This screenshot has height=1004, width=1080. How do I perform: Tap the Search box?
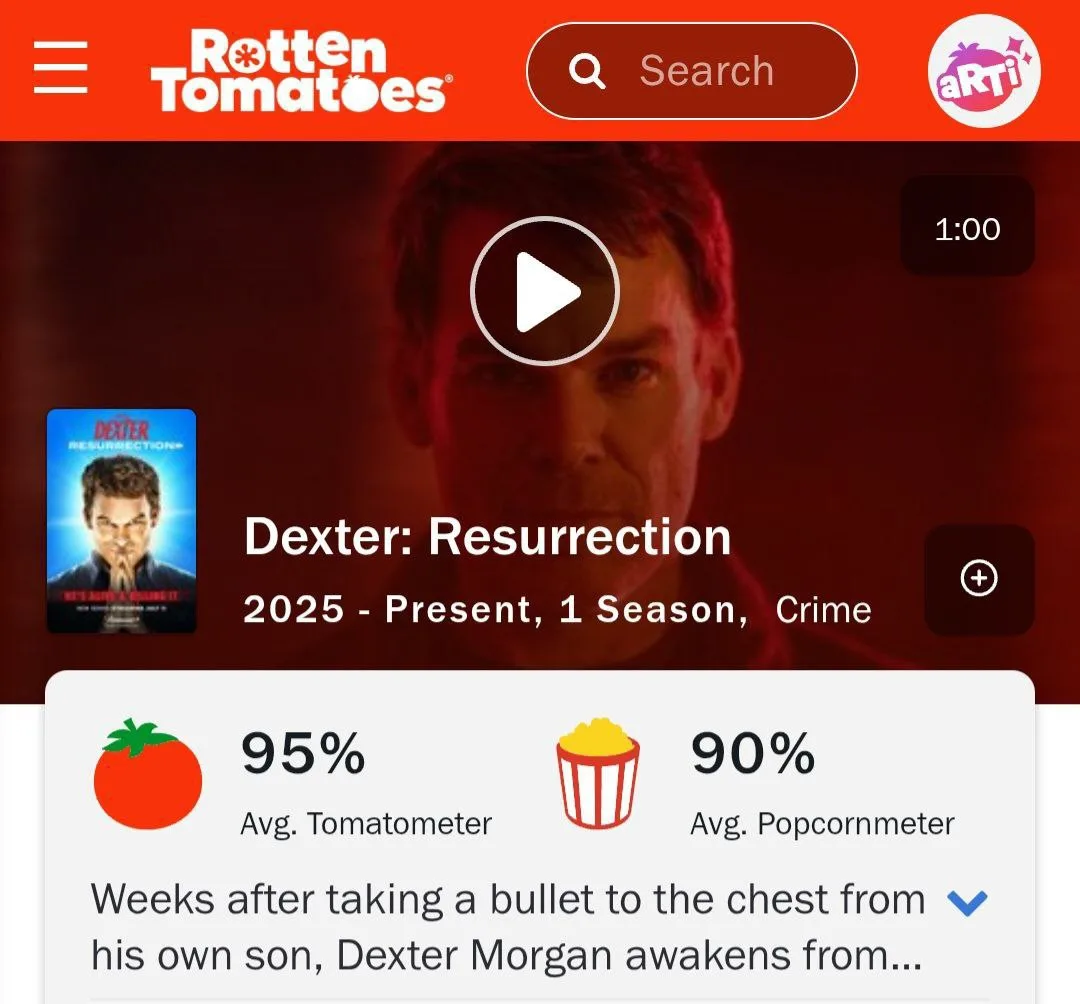click(x=691, y=71)
